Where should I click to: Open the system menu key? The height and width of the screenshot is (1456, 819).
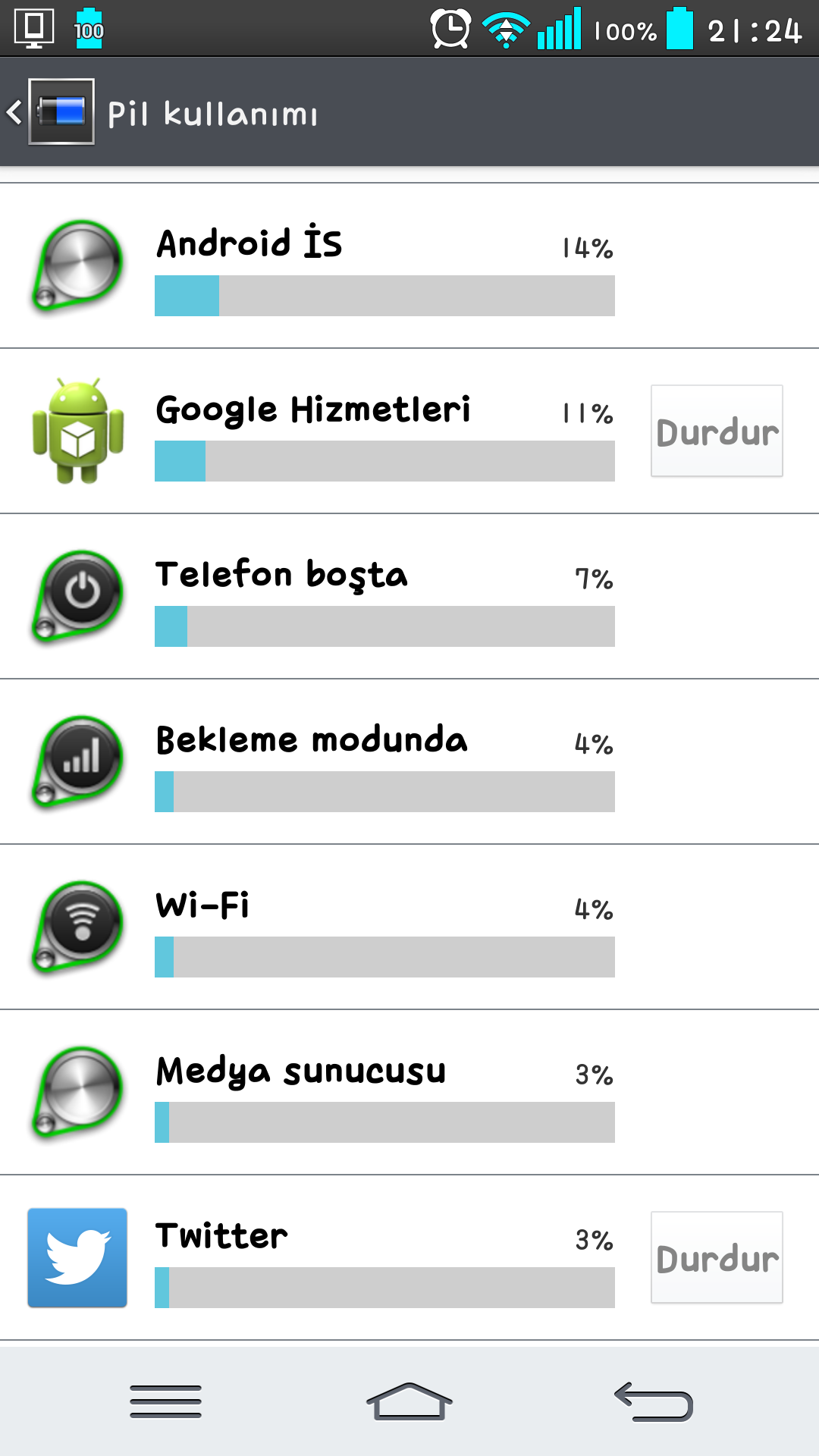pos(165,1401)
